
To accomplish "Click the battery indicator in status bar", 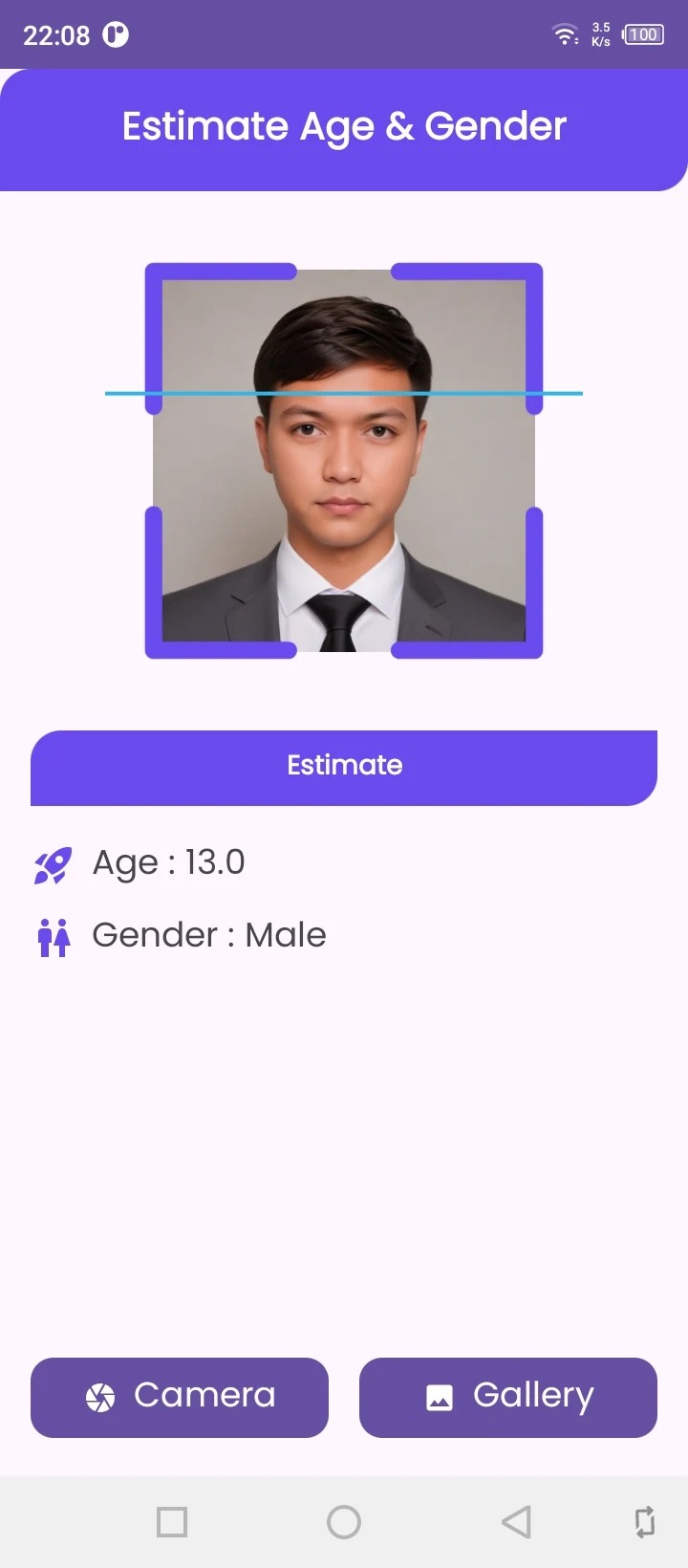I will click(x=642, y=34).
